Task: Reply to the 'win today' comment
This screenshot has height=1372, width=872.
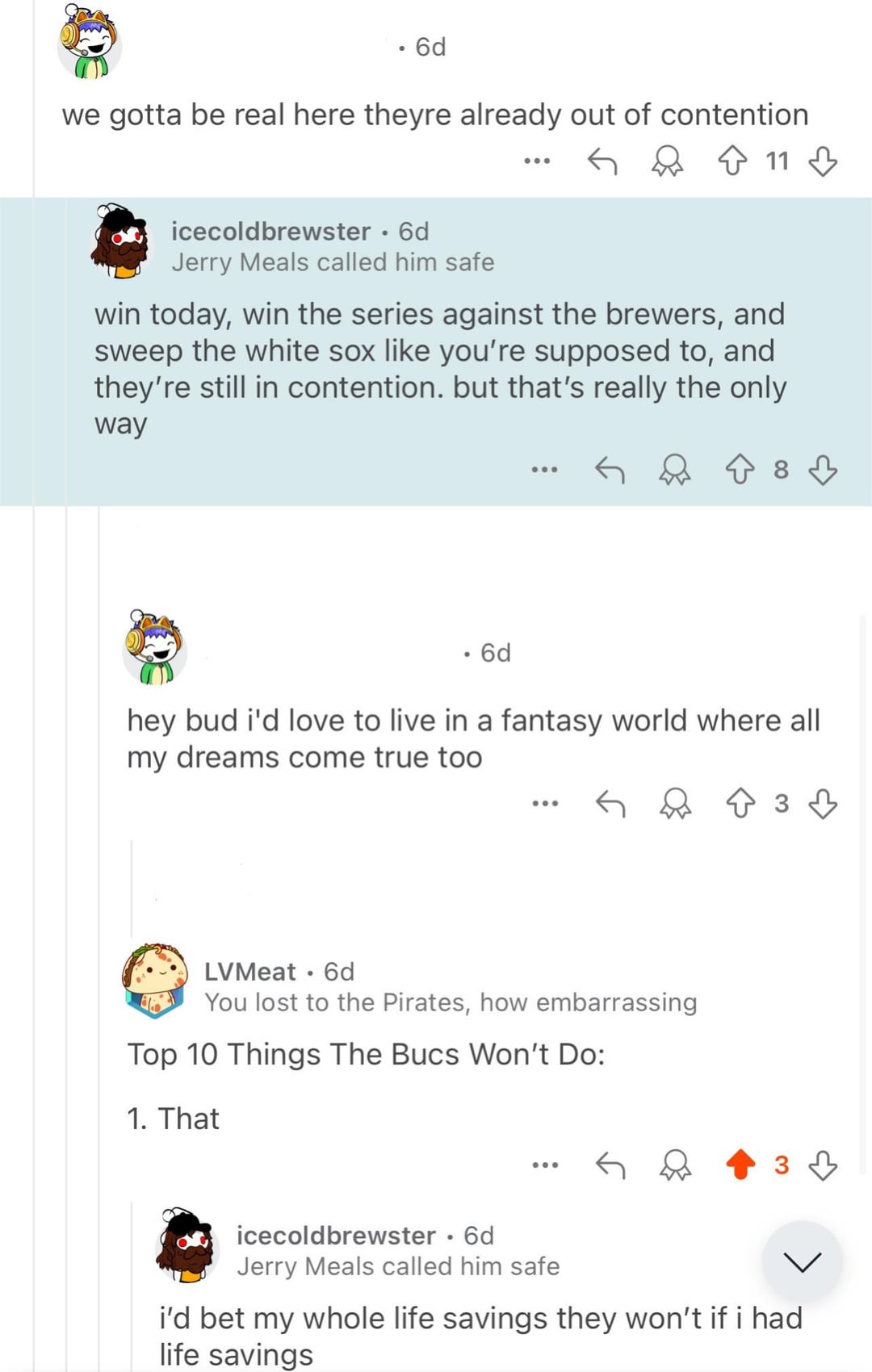Action: pyautogui.click(x=610, y=469)
